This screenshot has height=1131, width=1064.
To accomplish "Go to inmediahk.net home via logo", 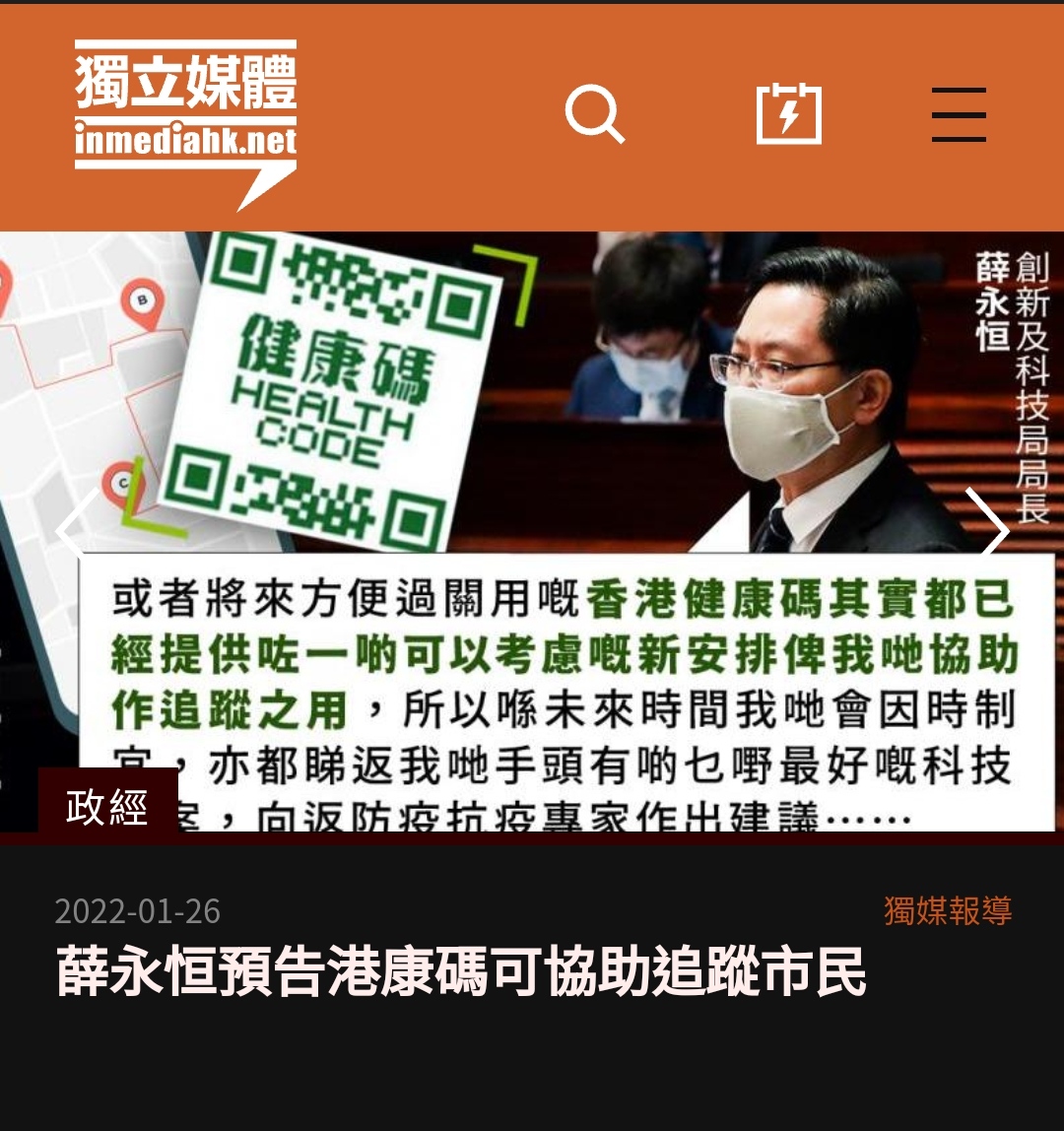I will coord(185,118).
